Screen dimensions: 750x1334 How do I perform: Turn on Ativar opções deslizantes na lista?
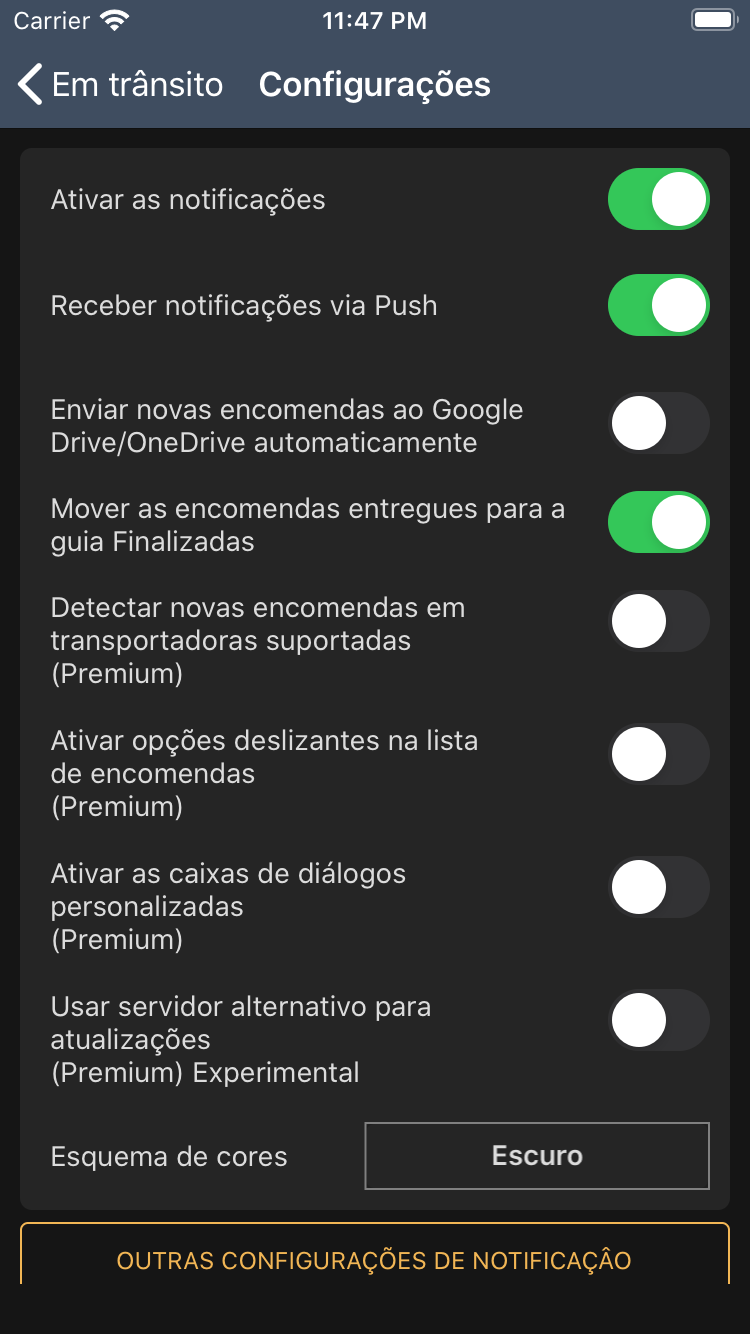658,754
